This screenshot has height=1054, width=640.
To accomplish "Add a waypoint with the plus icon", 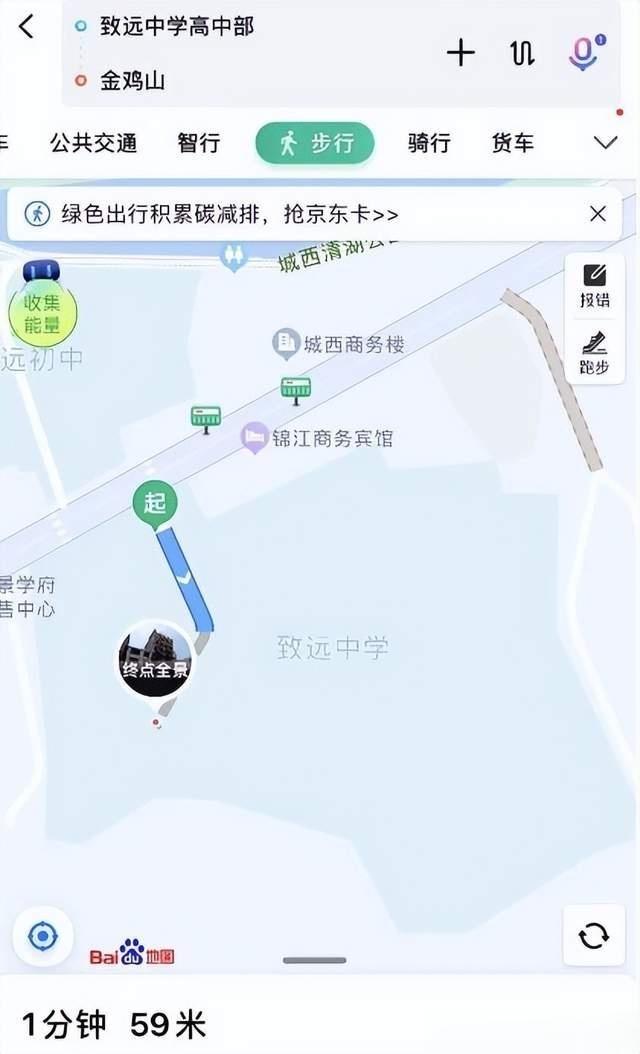I will coord(461,52).
